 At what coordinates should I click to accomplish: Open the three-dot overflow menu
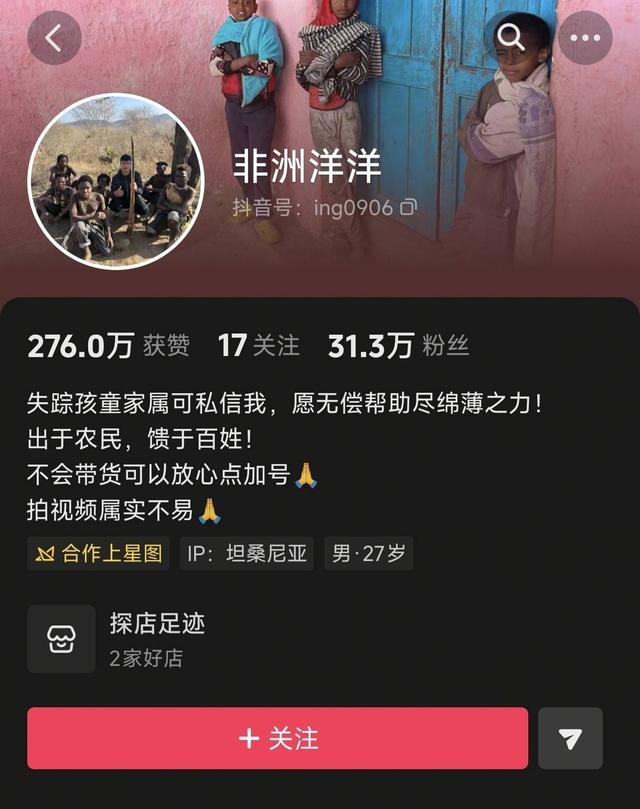[x=585, y=39]
